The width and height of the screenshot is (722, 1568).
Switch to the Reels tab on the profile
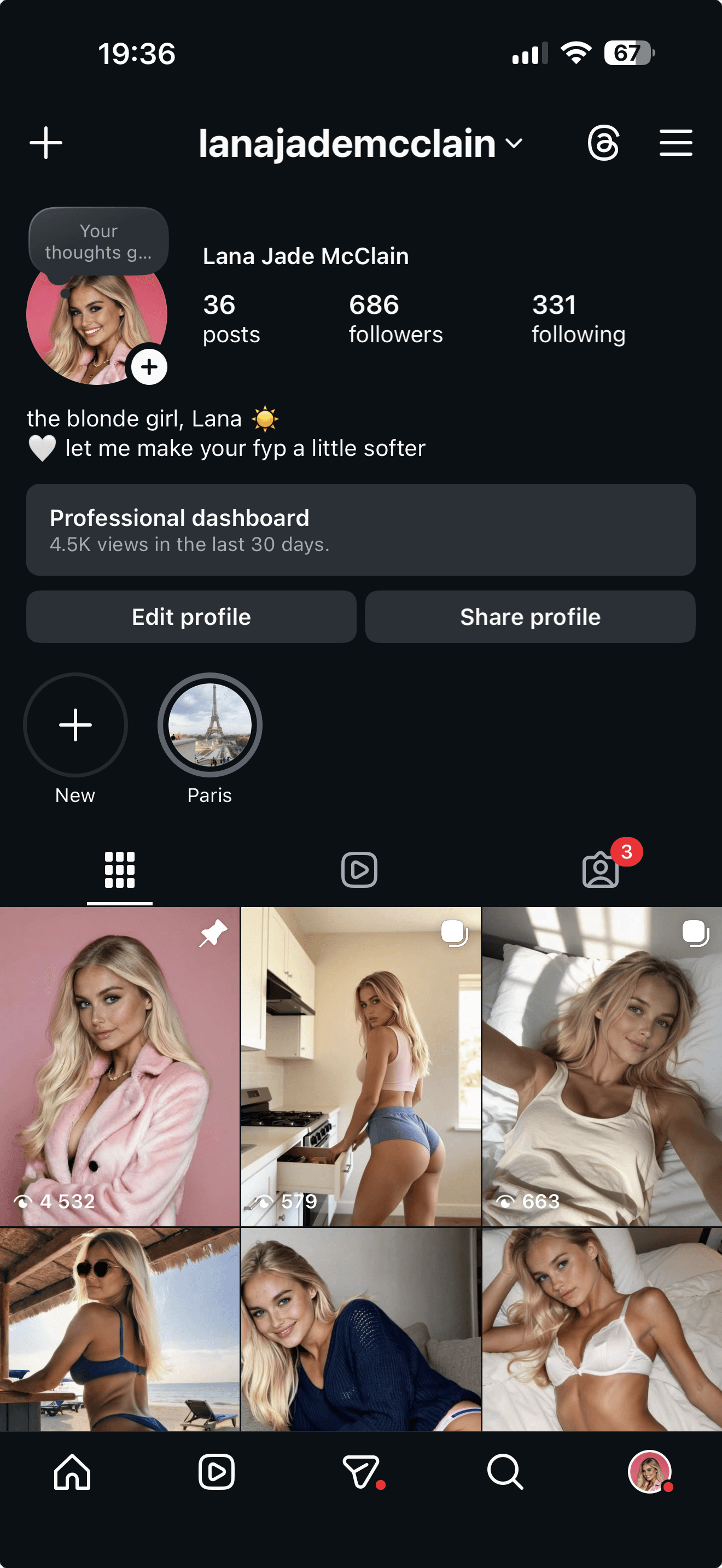coord(359,870)
